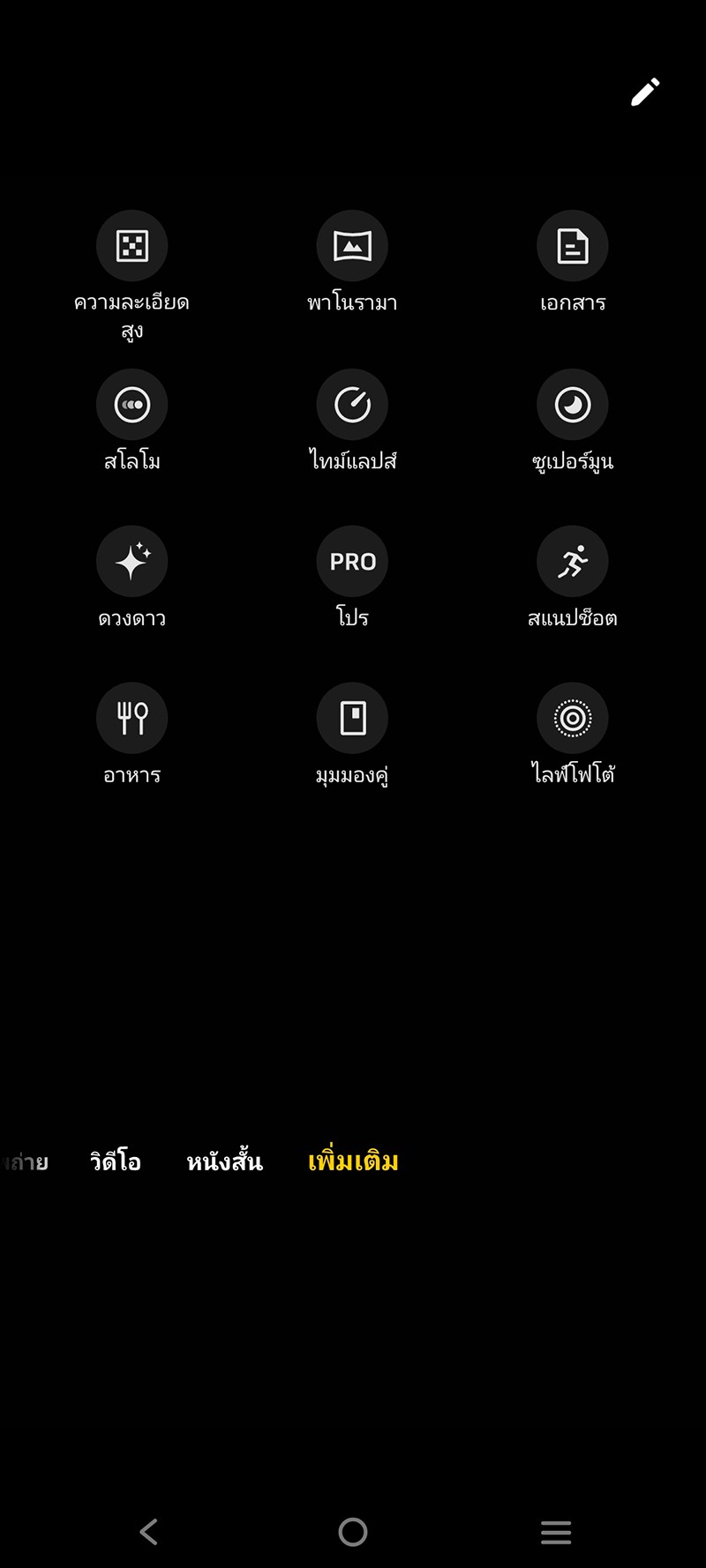Select the เพิ่มเติม more tab

pyautogui.click(x=353, y=1161)
